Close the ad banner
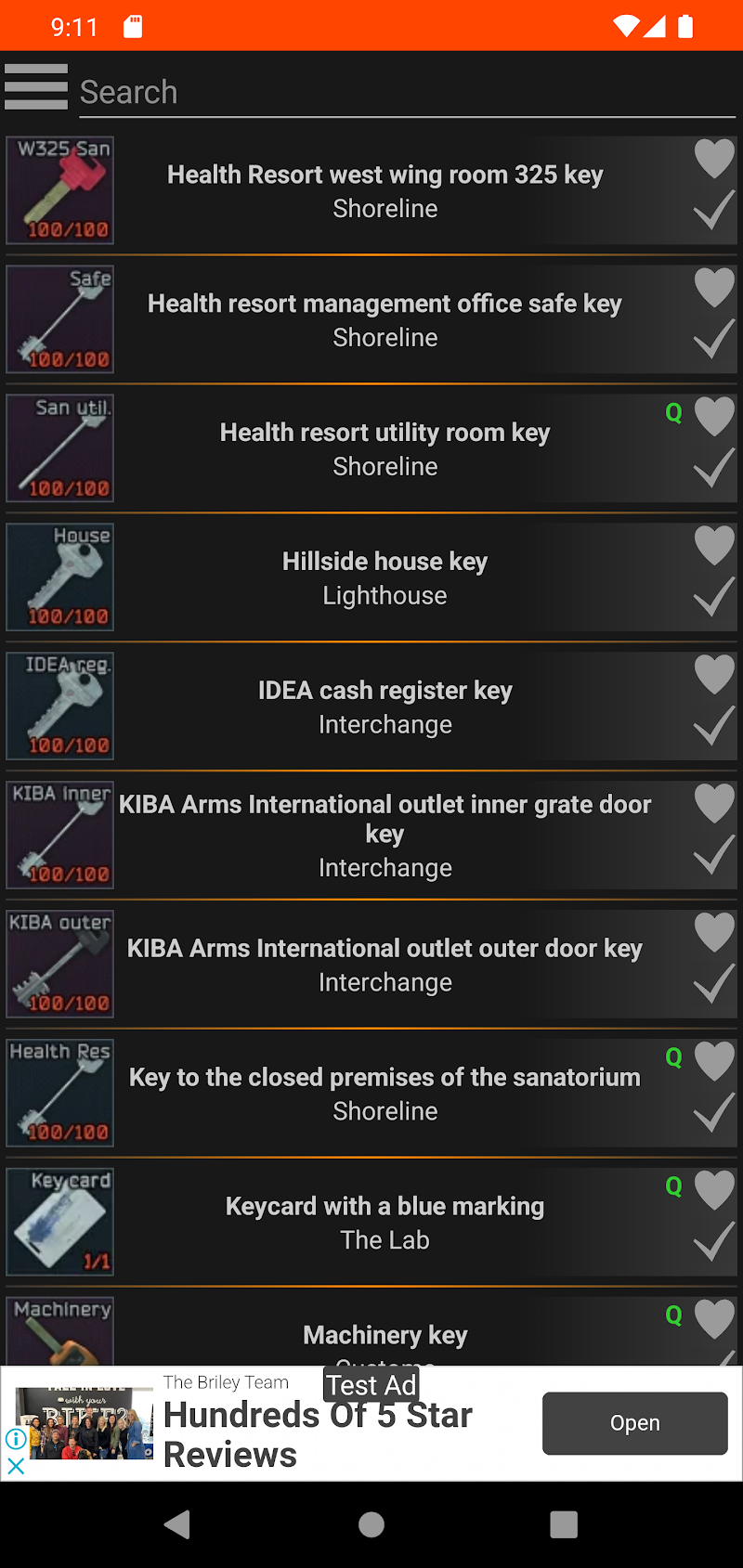Image resolution: width=743 pixels, height=1568 pixels. tap(16, 1466)
